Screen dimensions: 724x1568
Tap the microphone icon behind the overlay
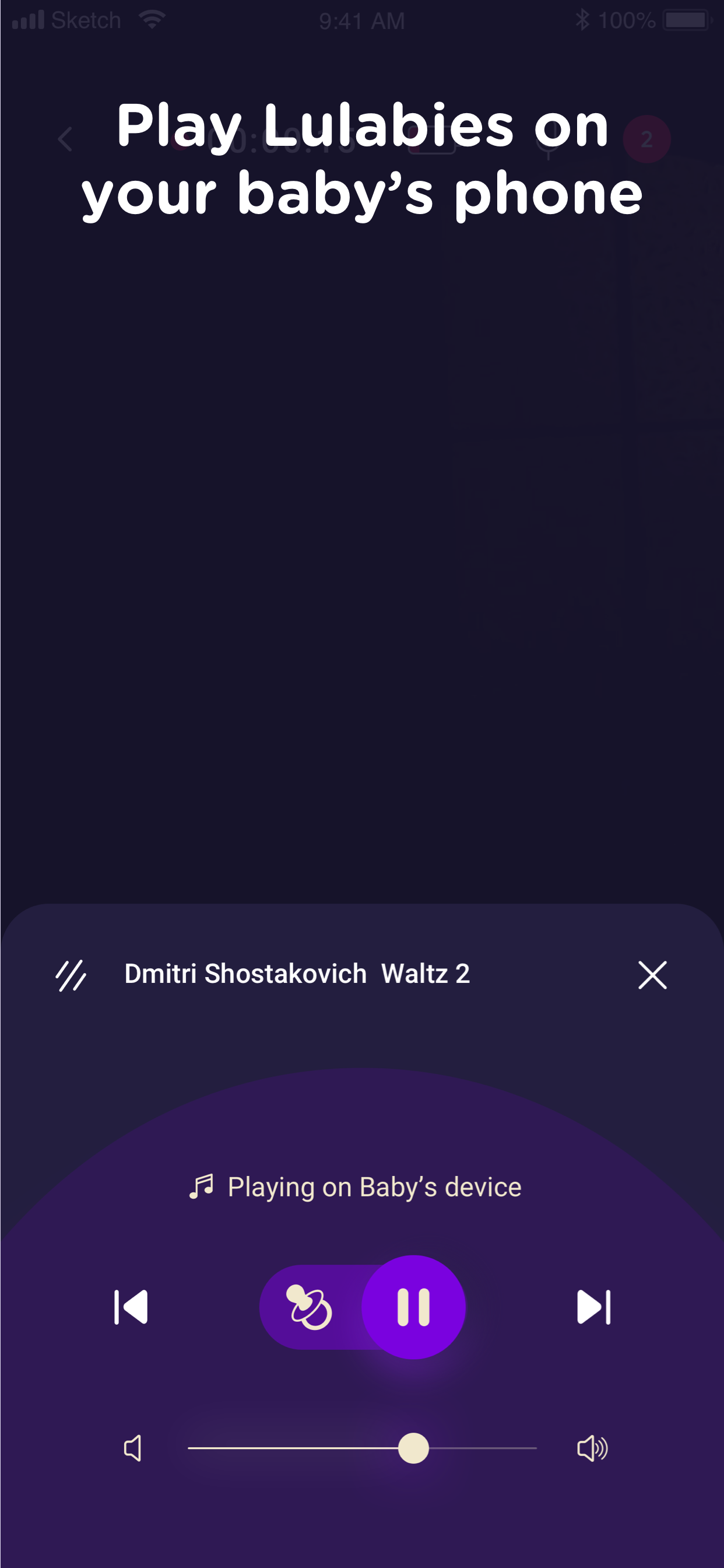click(548, 140)
